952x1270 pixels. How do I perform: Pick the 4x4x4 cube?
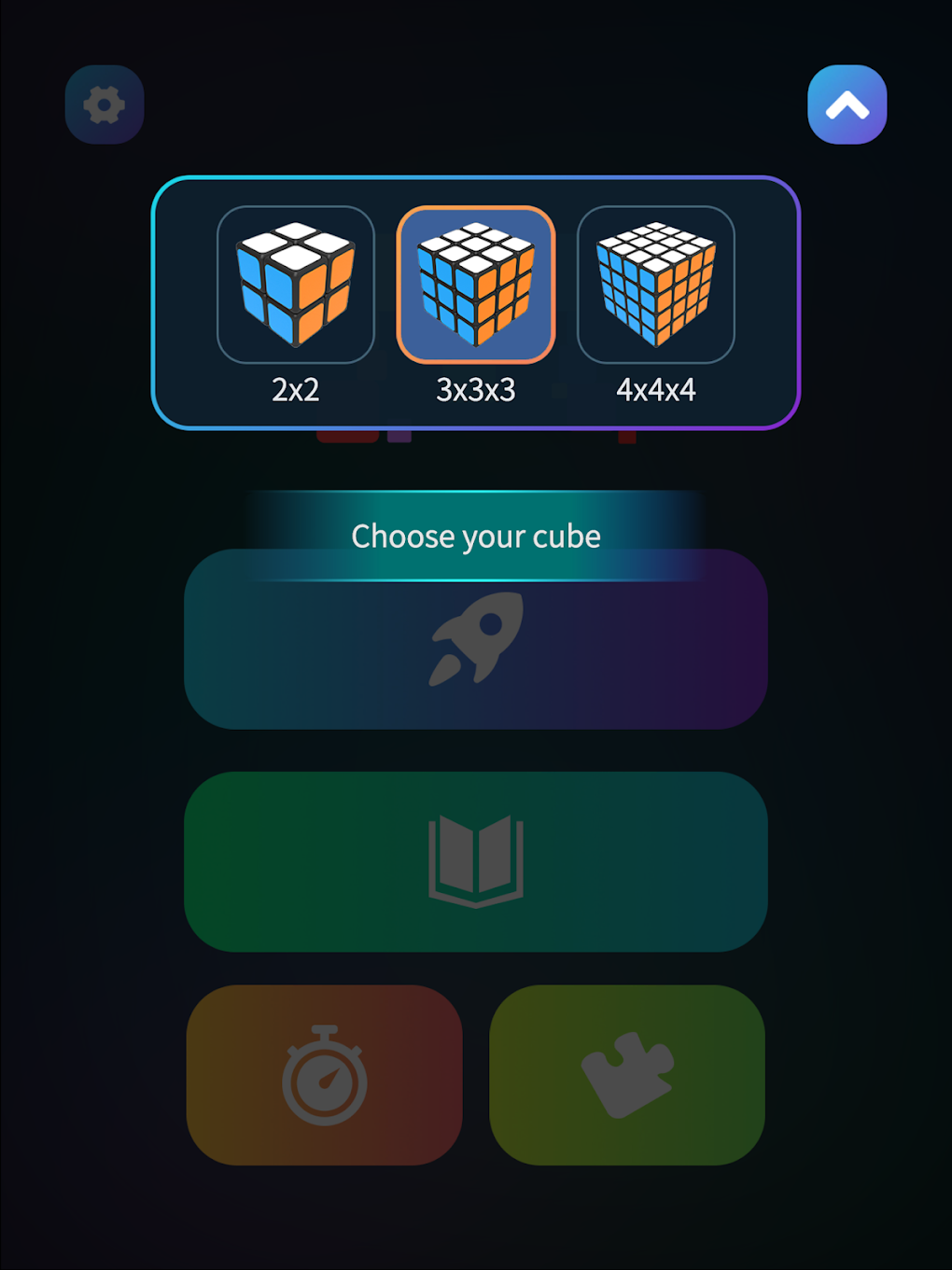[x=656, y=286]
